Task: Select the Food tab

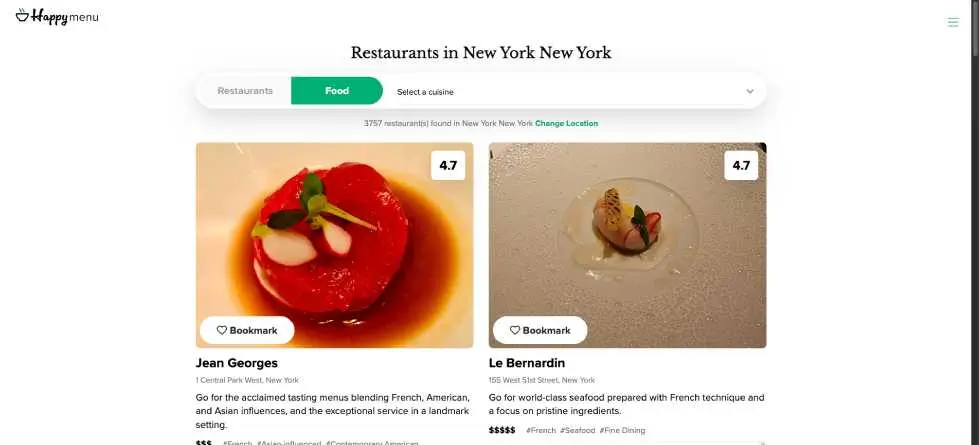Action: click(337, 91)
